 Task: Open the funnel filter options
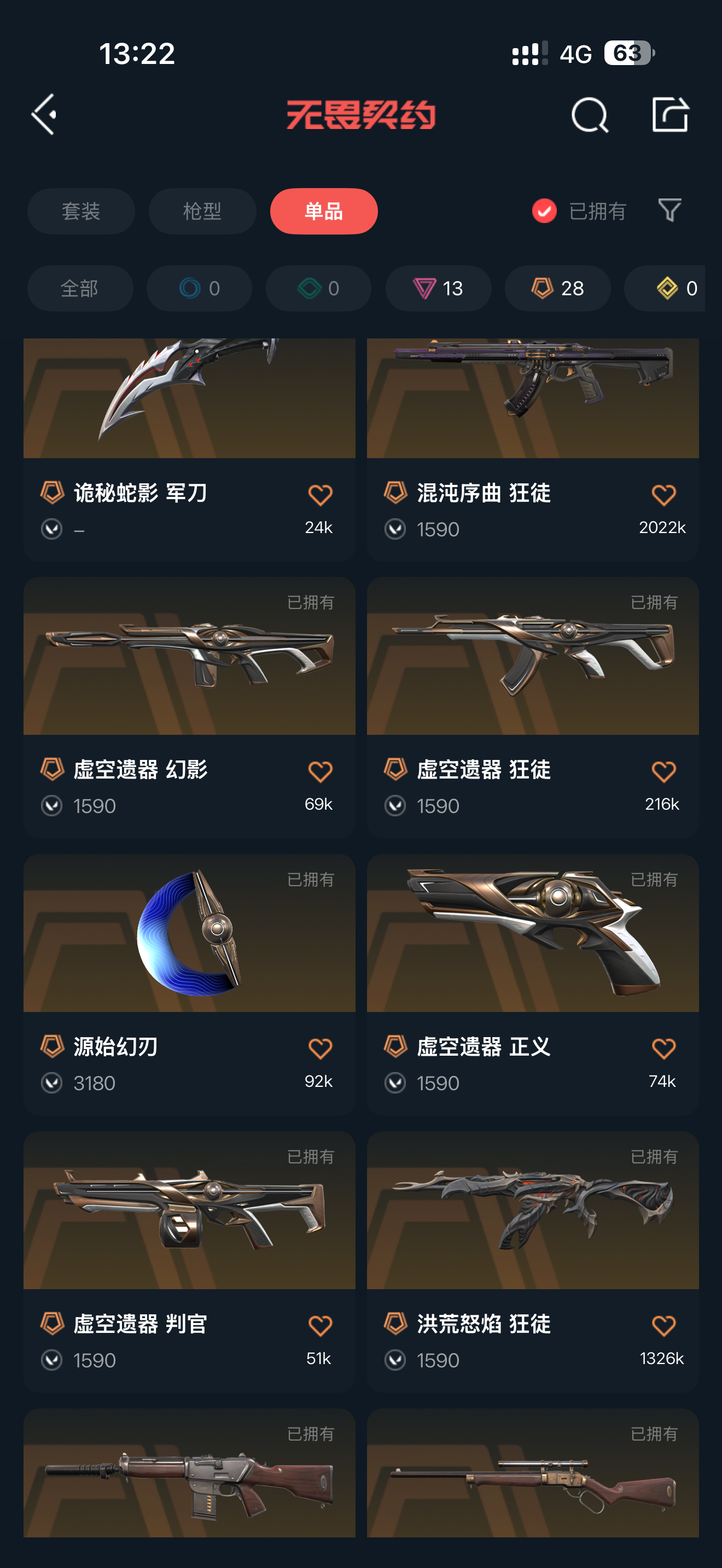[x=669, y=210]
